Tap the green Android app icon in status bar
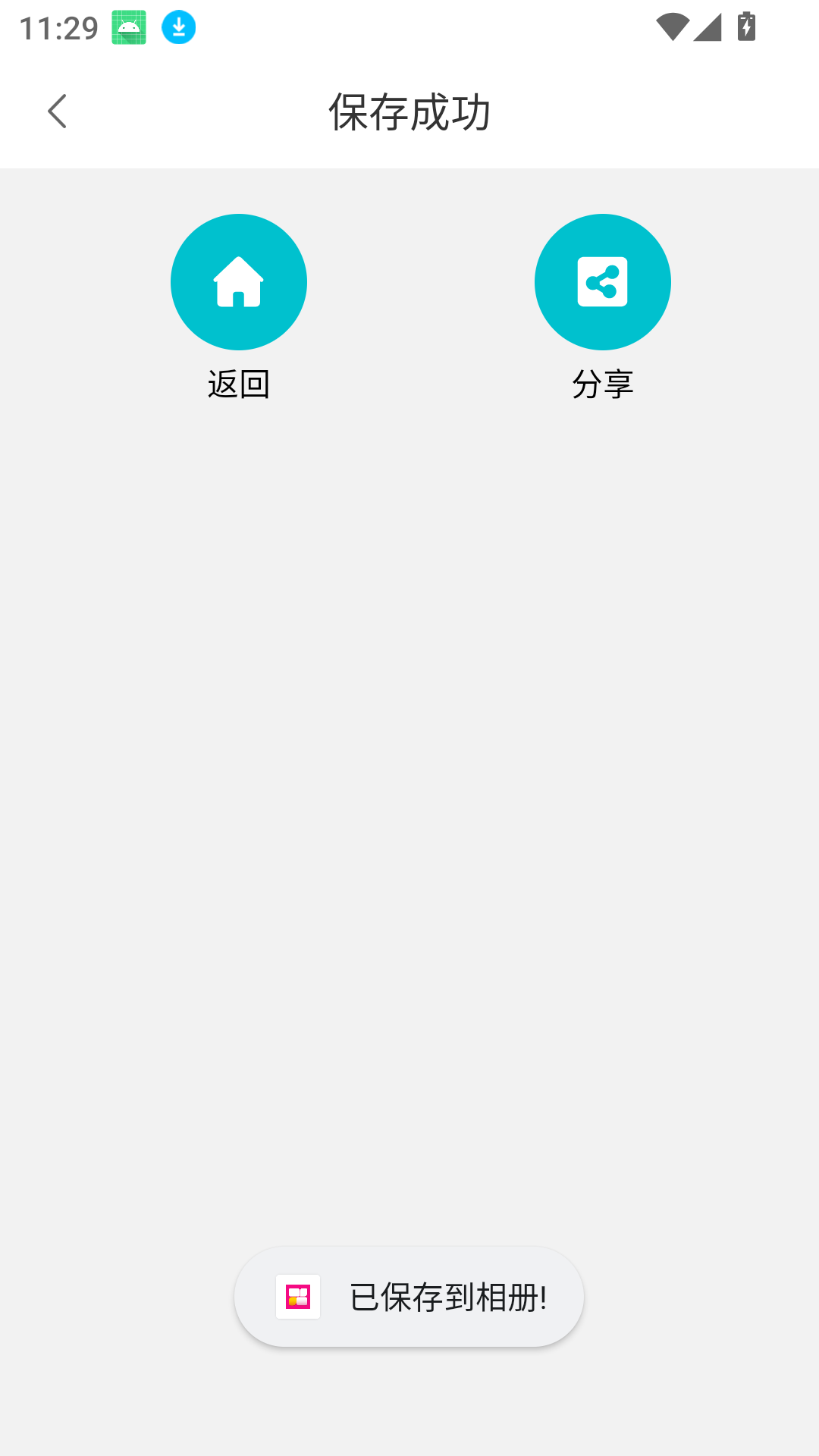Viewport: 819px width, 1456px height. (127, 27)
